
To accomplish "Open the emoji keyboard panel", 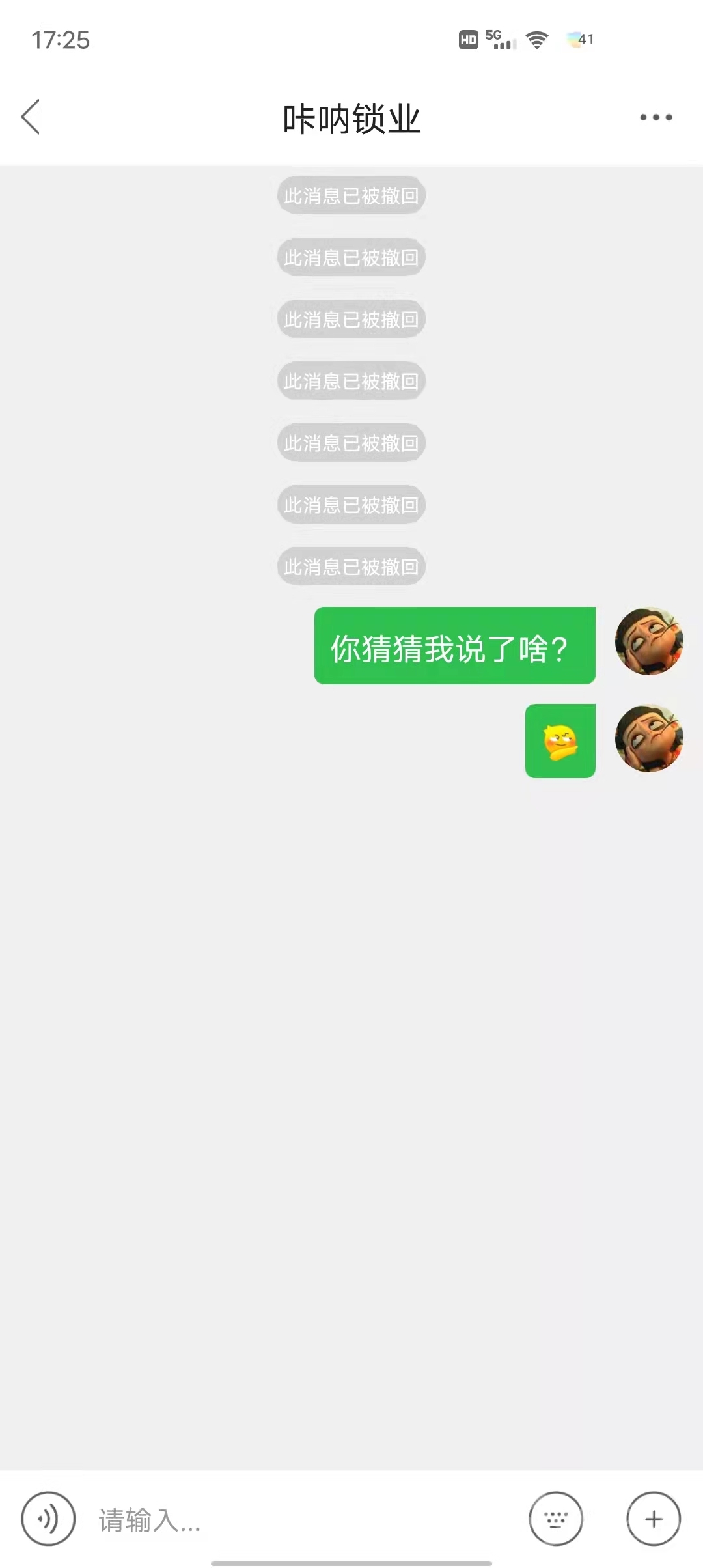I will 555,1519.
